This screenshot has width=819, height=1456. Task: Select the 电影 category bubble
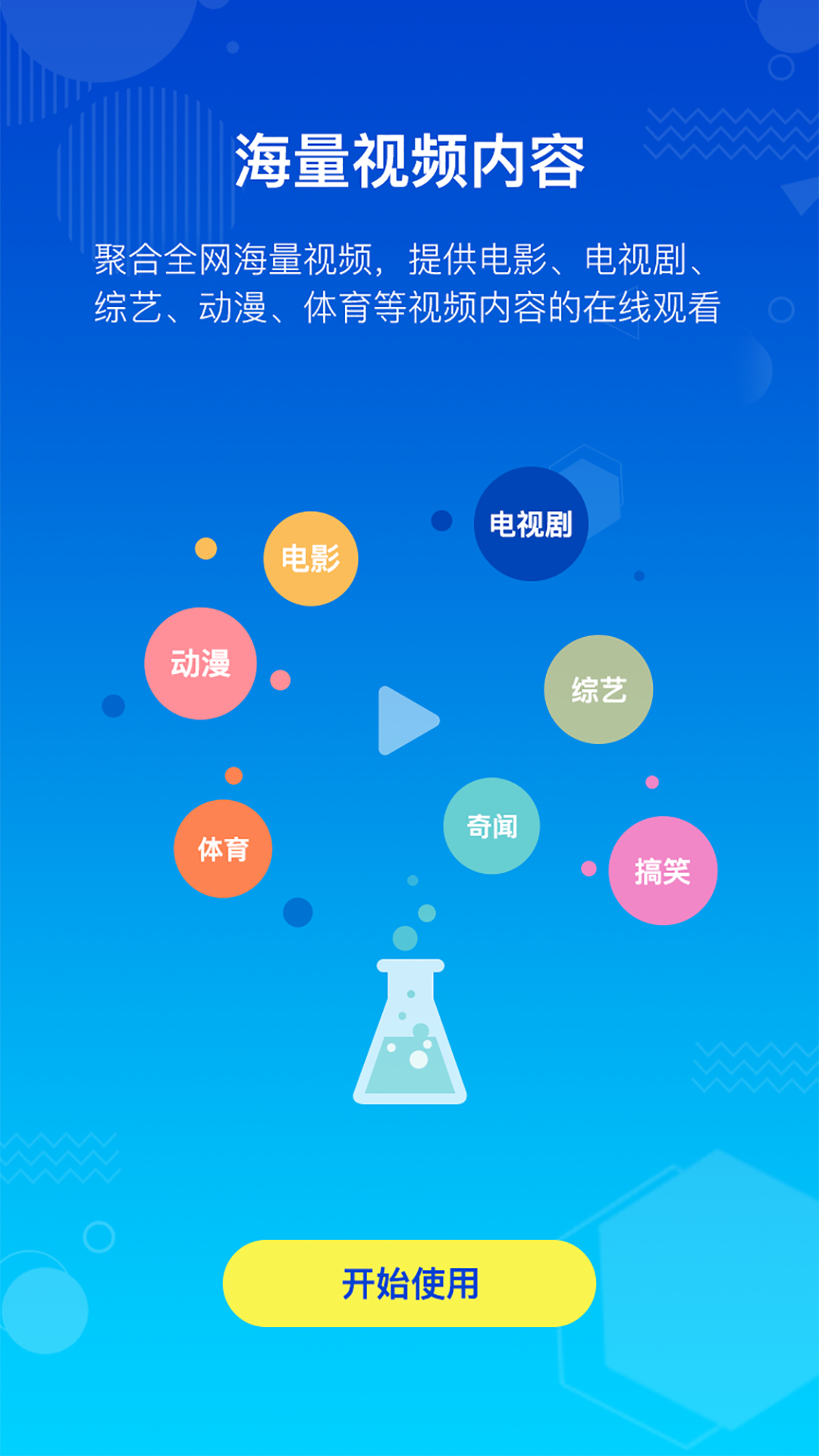311,560
